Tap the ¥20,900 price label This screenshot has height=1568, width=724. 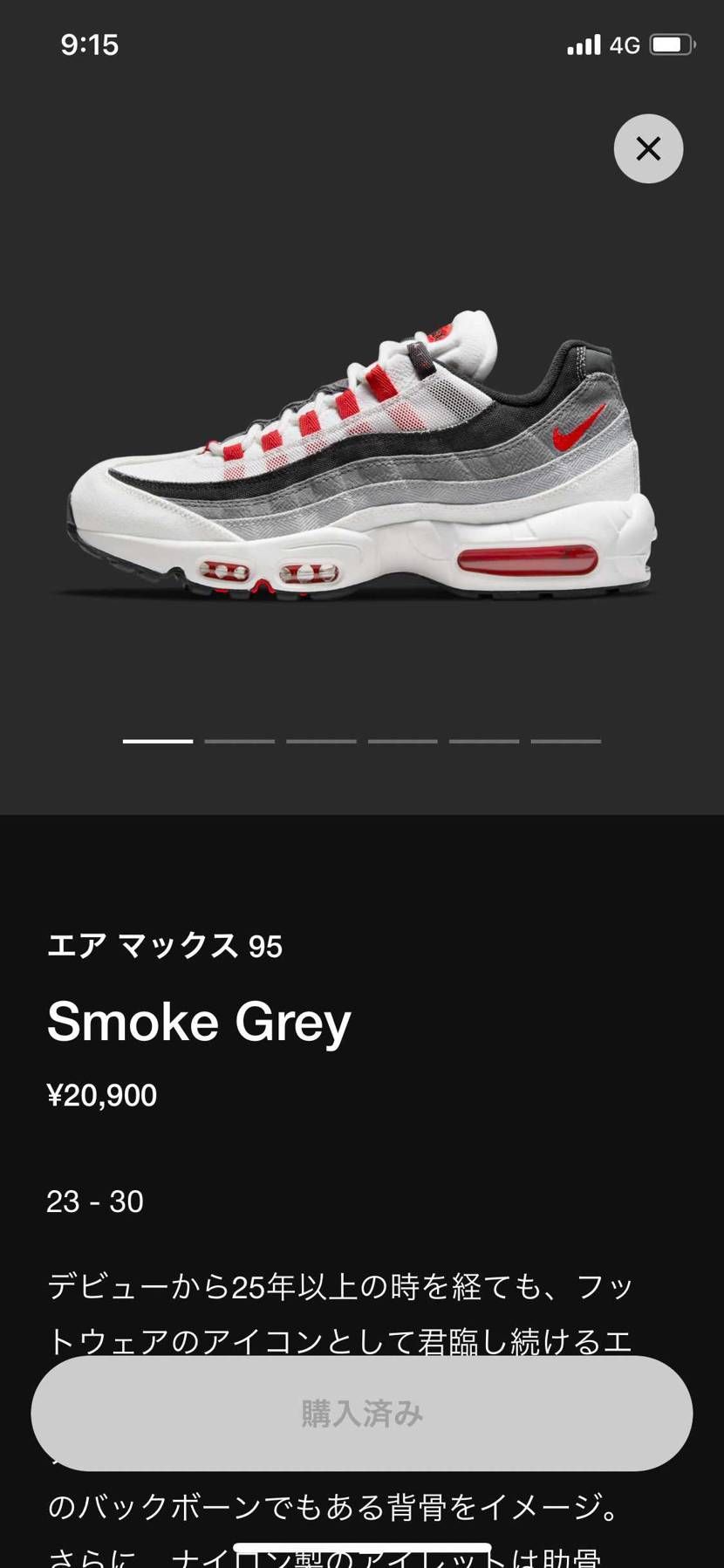click(x=102, y=1095)
